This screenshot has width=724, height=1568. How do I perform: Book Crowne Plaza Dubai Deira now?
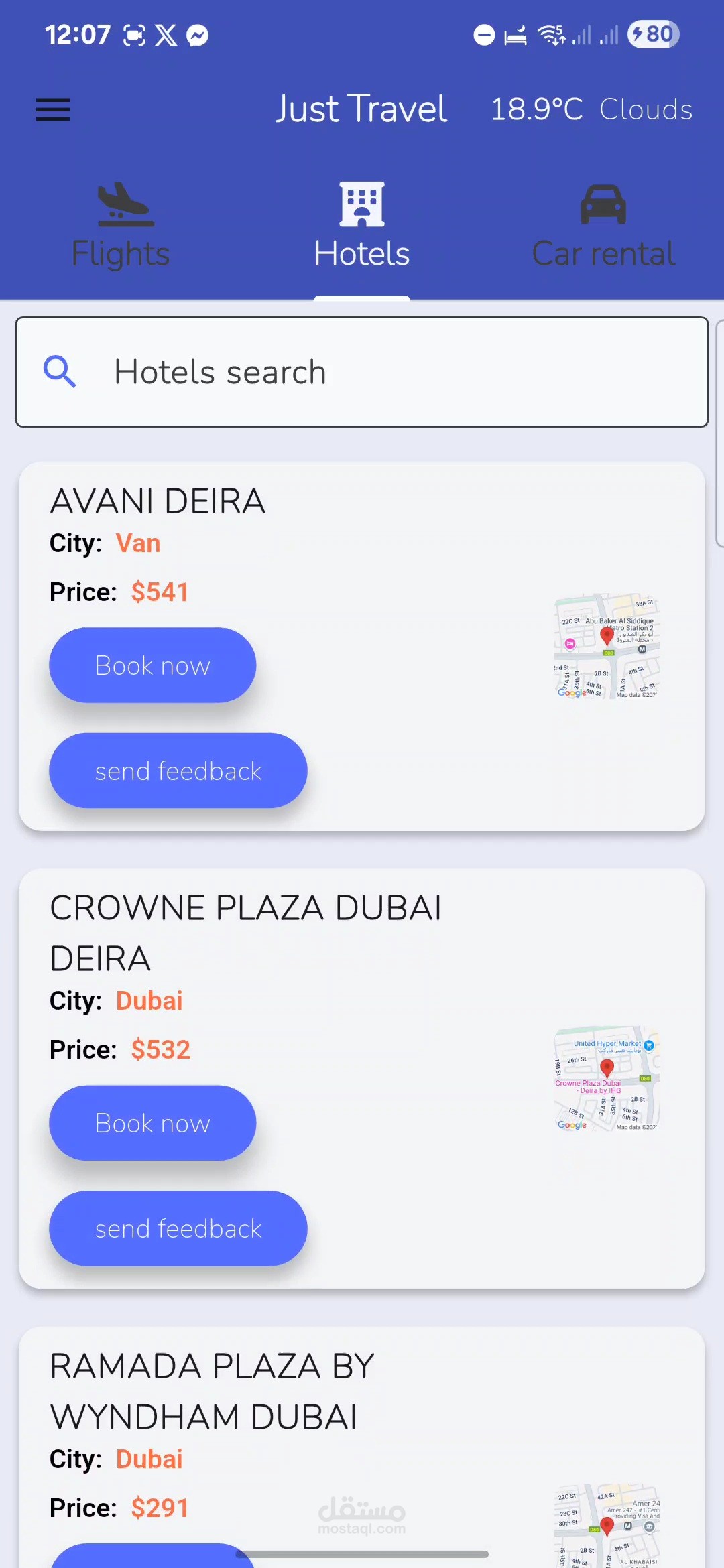[x=153, y=1123]
